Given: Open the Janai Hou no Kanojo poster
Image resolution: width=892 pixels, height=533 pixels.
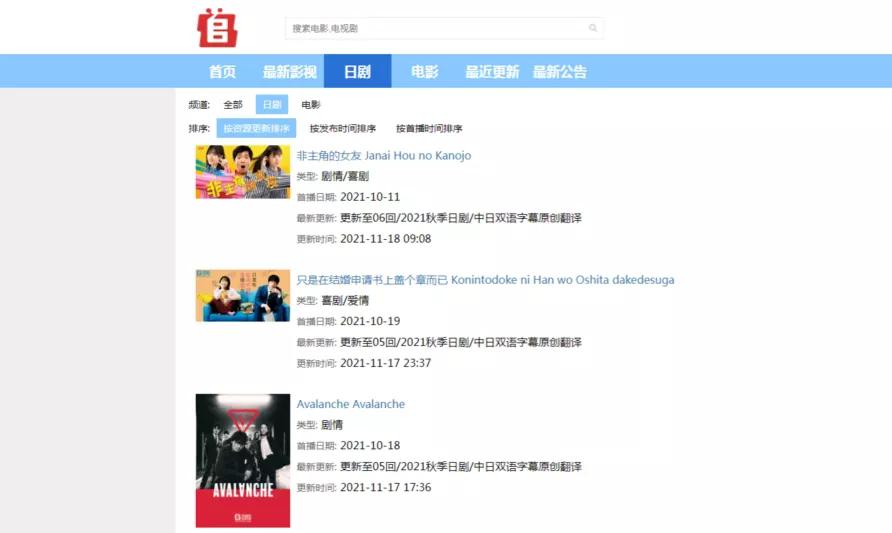Looking at the screenshot, I should click(243, 172).
